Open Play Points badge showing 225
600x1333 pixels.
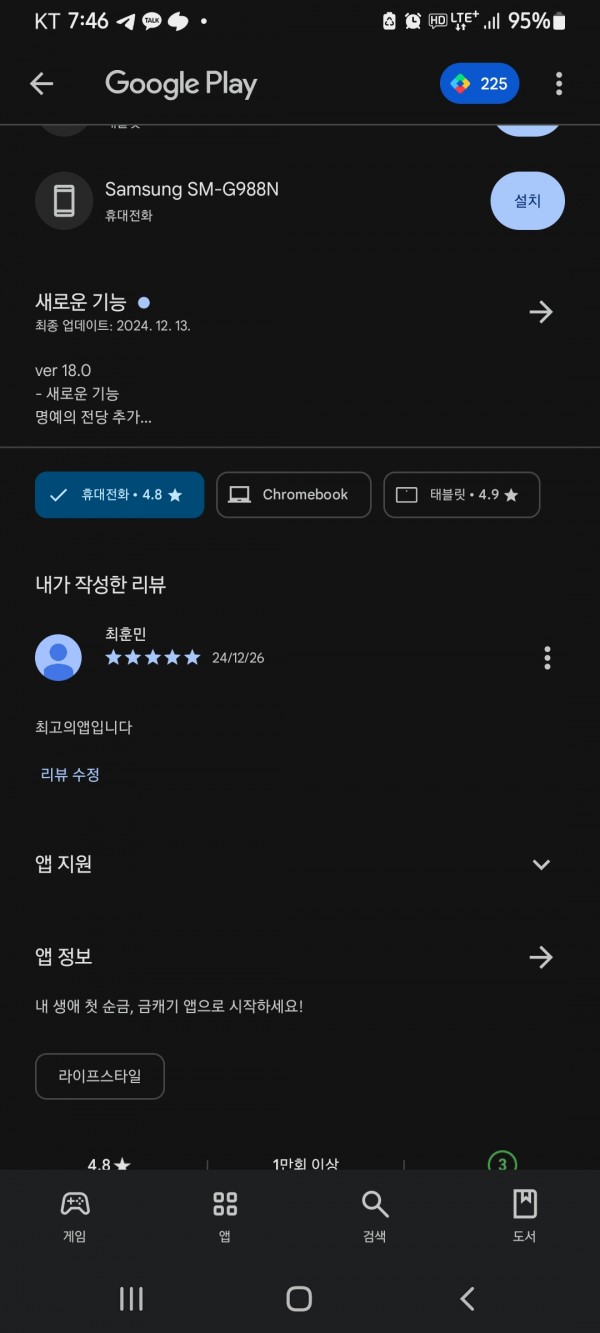479,84
